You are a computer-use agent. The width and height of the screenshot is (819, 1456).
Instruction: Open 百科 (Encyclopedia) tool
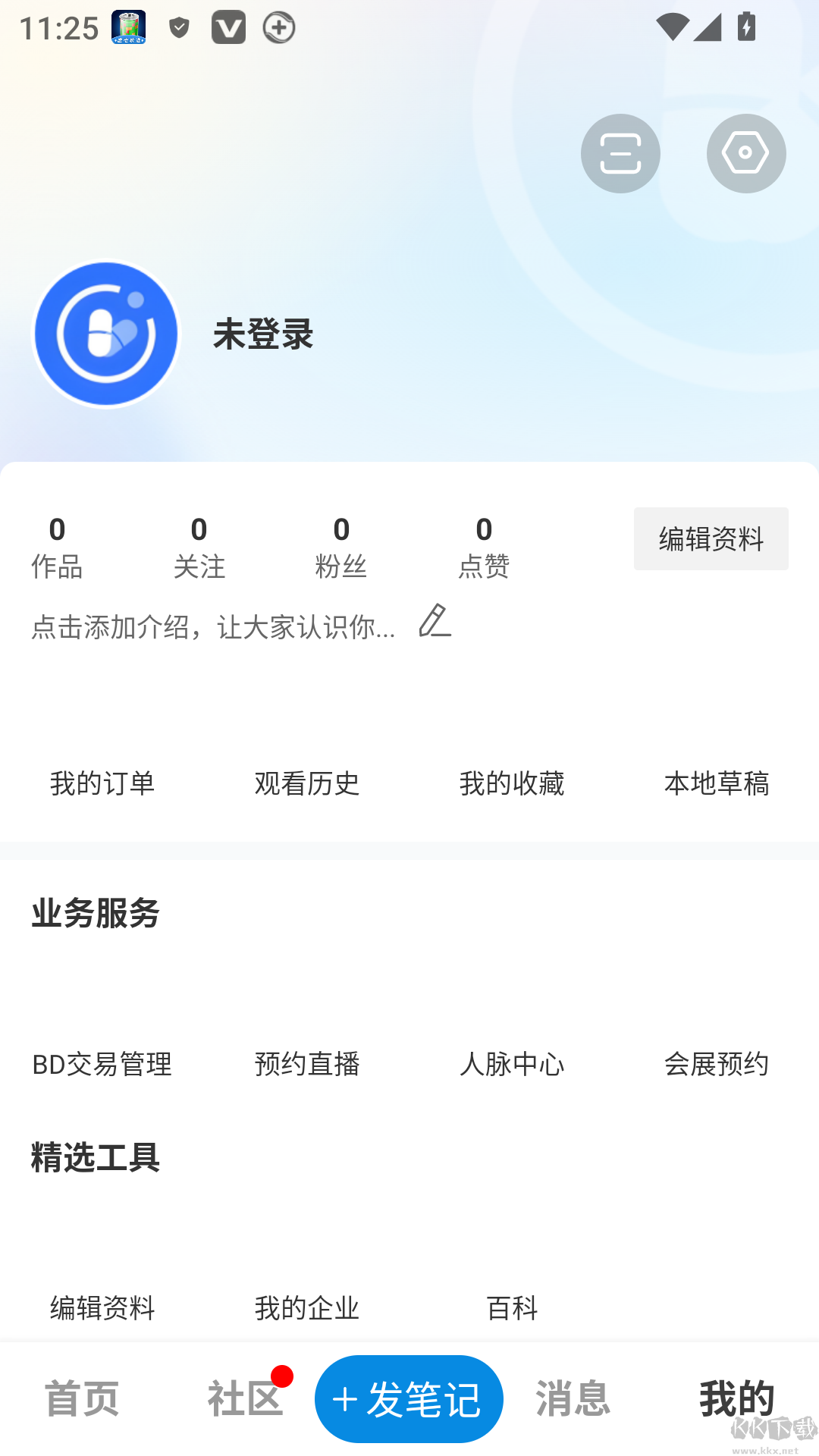pyautogui.click(x=512, y=1307)
